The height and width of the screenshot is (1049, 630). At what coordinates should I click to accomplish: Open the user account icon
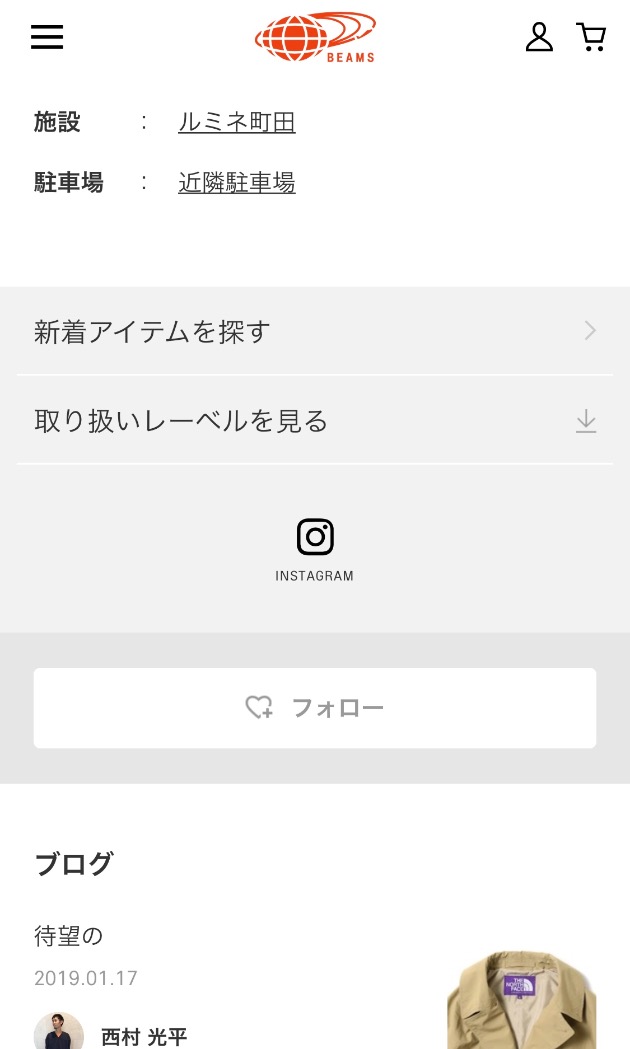click(x=539, y=37)
